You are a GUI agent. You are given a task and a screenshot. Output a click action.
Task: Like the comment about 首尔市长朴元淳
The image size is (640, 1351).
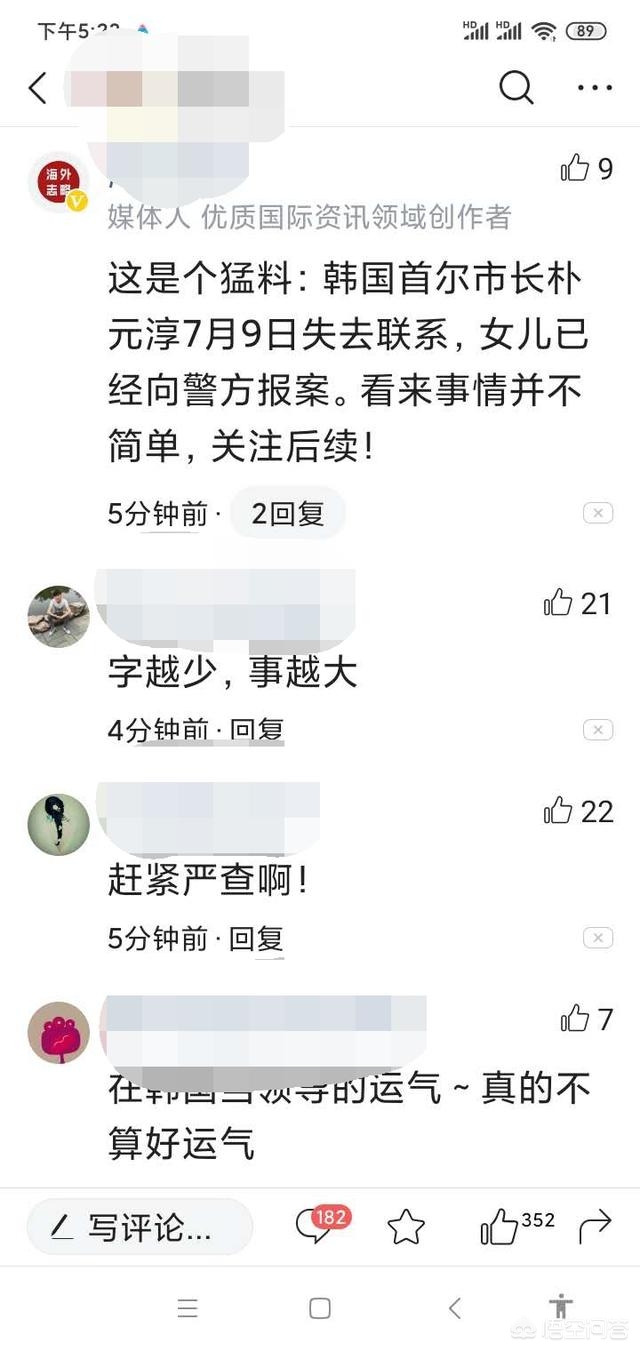587,168
